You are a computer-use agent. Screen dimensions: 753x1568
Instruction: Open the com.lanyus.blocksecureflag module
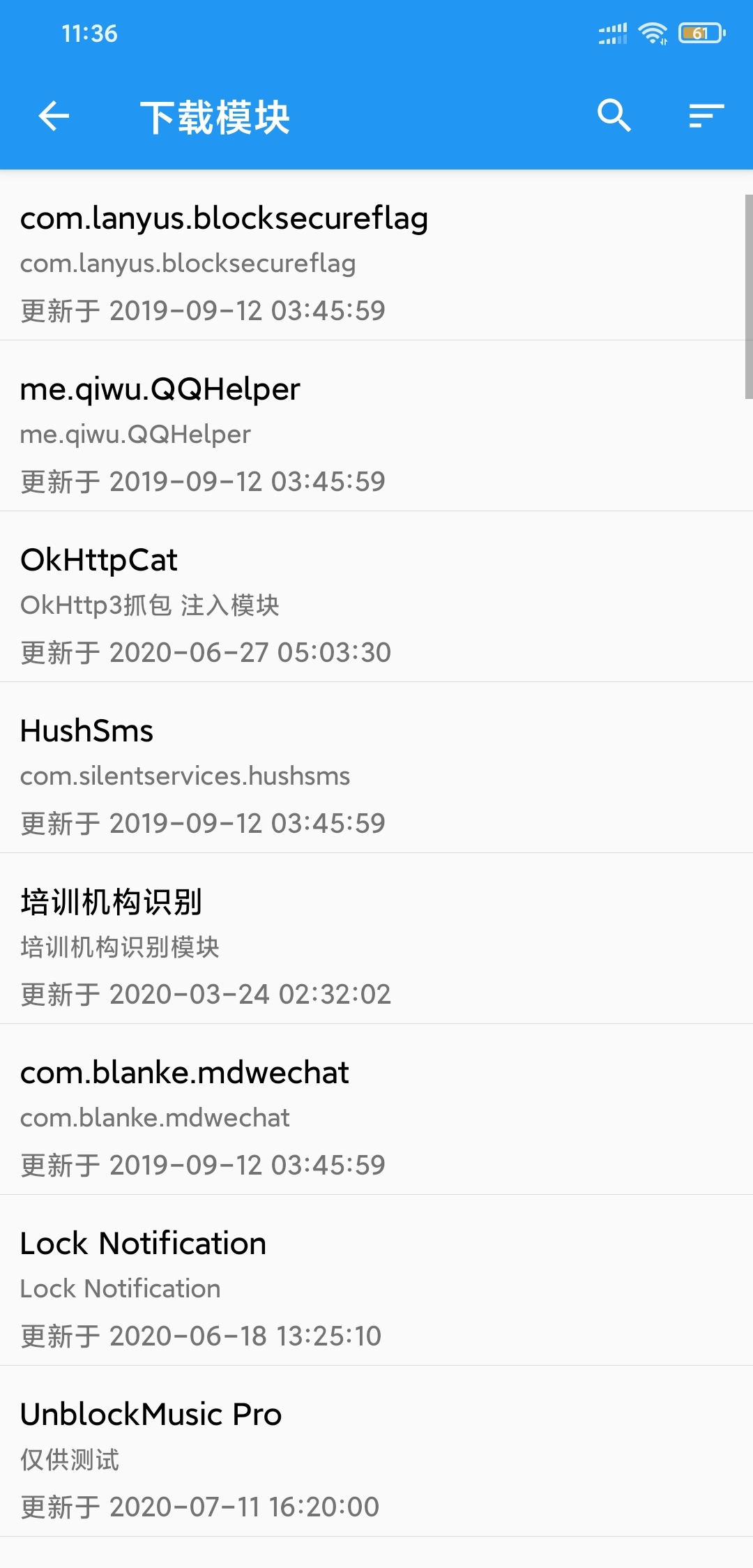(x=376, y=263)
